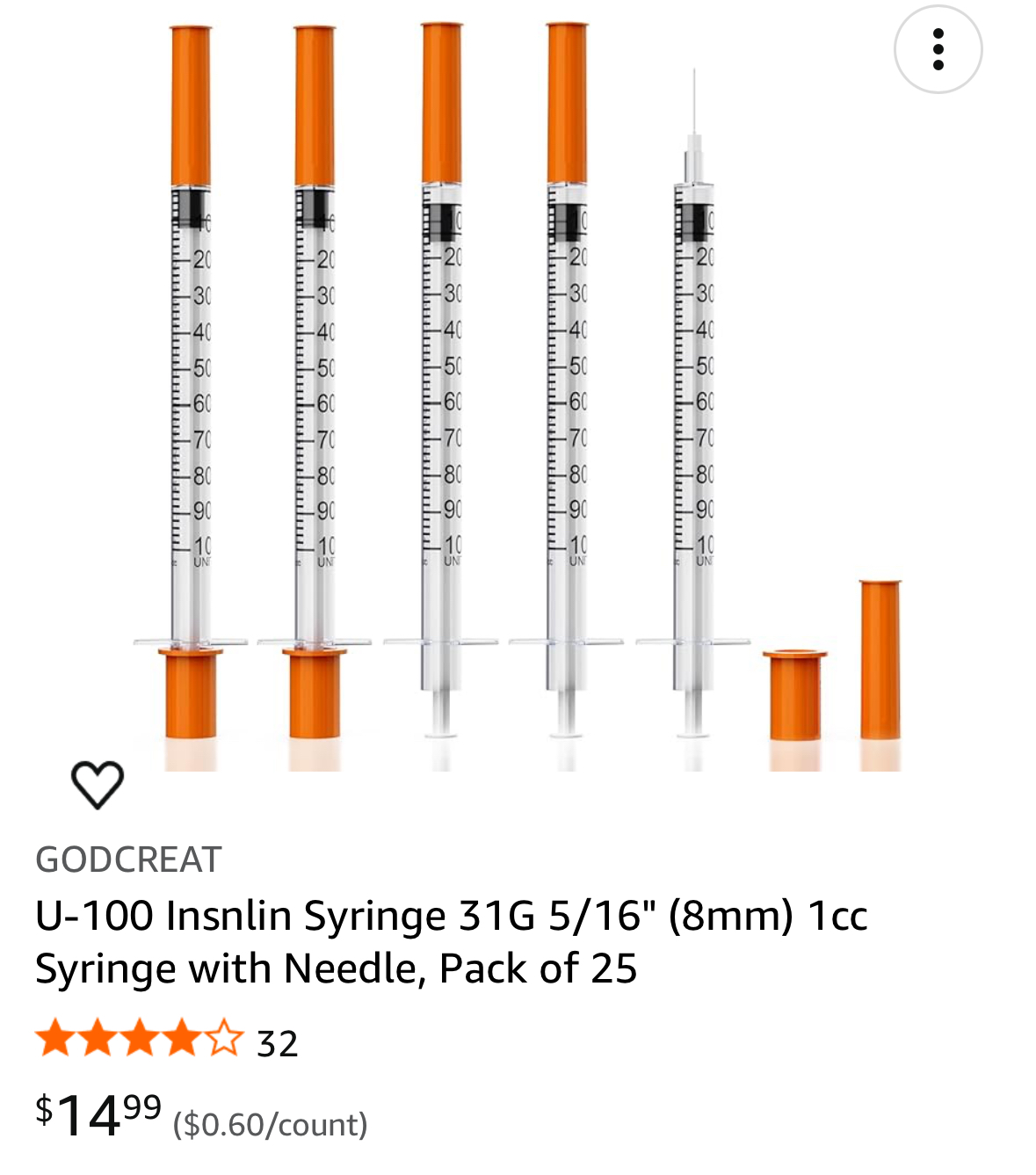The height and width of the screenshot is (1175, 1036).
Task: Open the insulin syringe product image
Action: click(517, 395)
